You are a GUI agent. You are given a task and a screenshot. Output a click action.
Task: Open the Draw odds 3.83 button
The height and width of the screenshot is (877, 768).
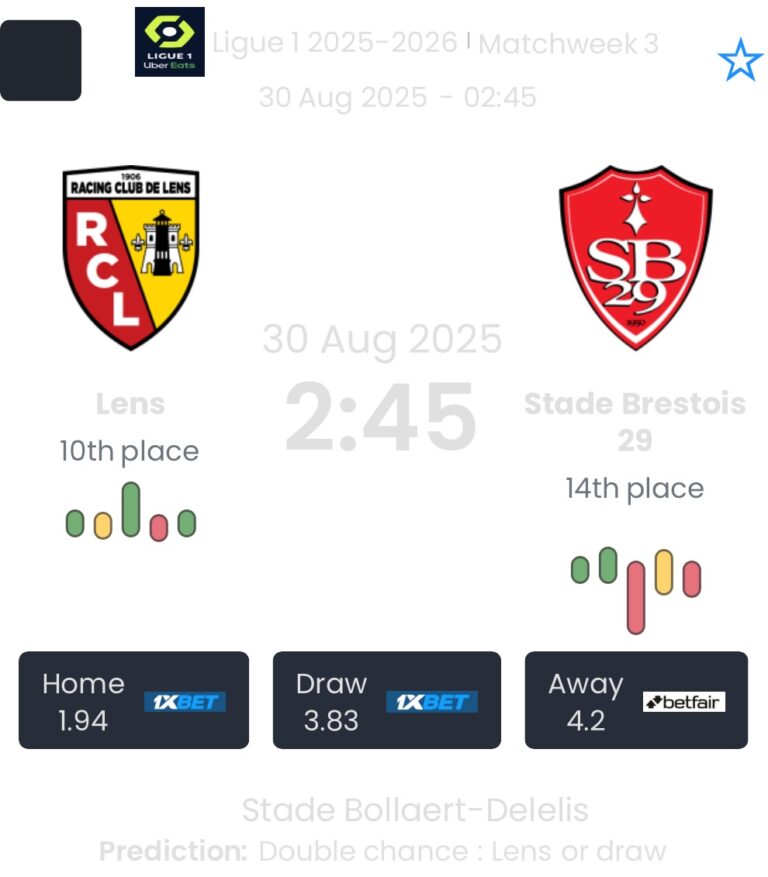click(386, 701)
